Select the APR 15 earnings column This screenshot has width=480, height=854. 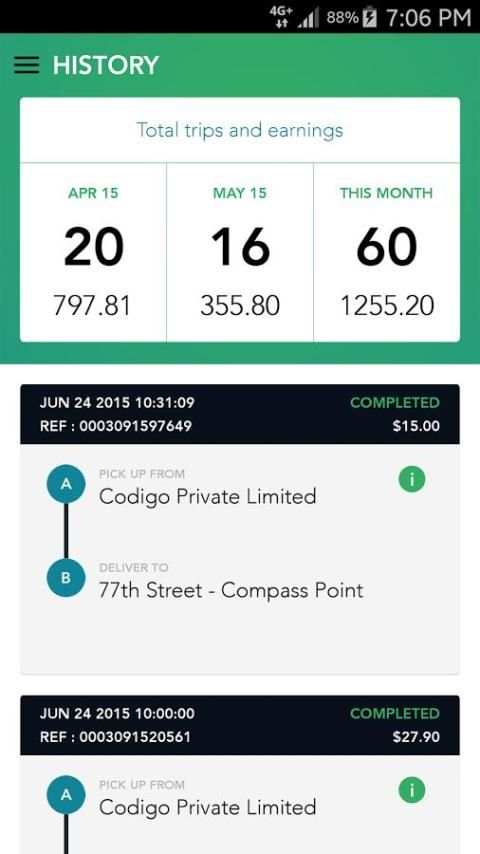(x=93, y=252)
